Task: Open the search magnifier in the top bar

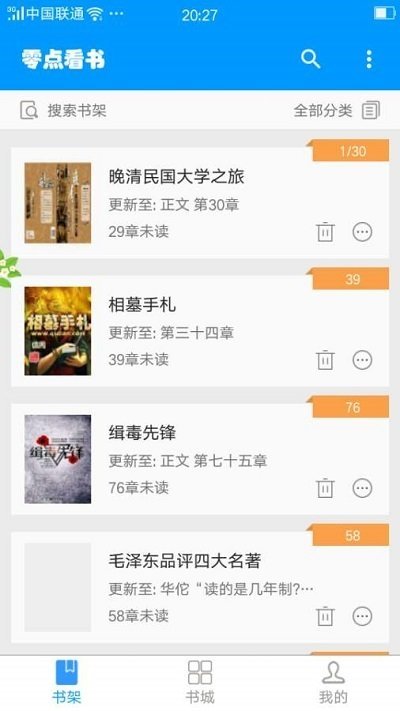Action: pos(311,59)
